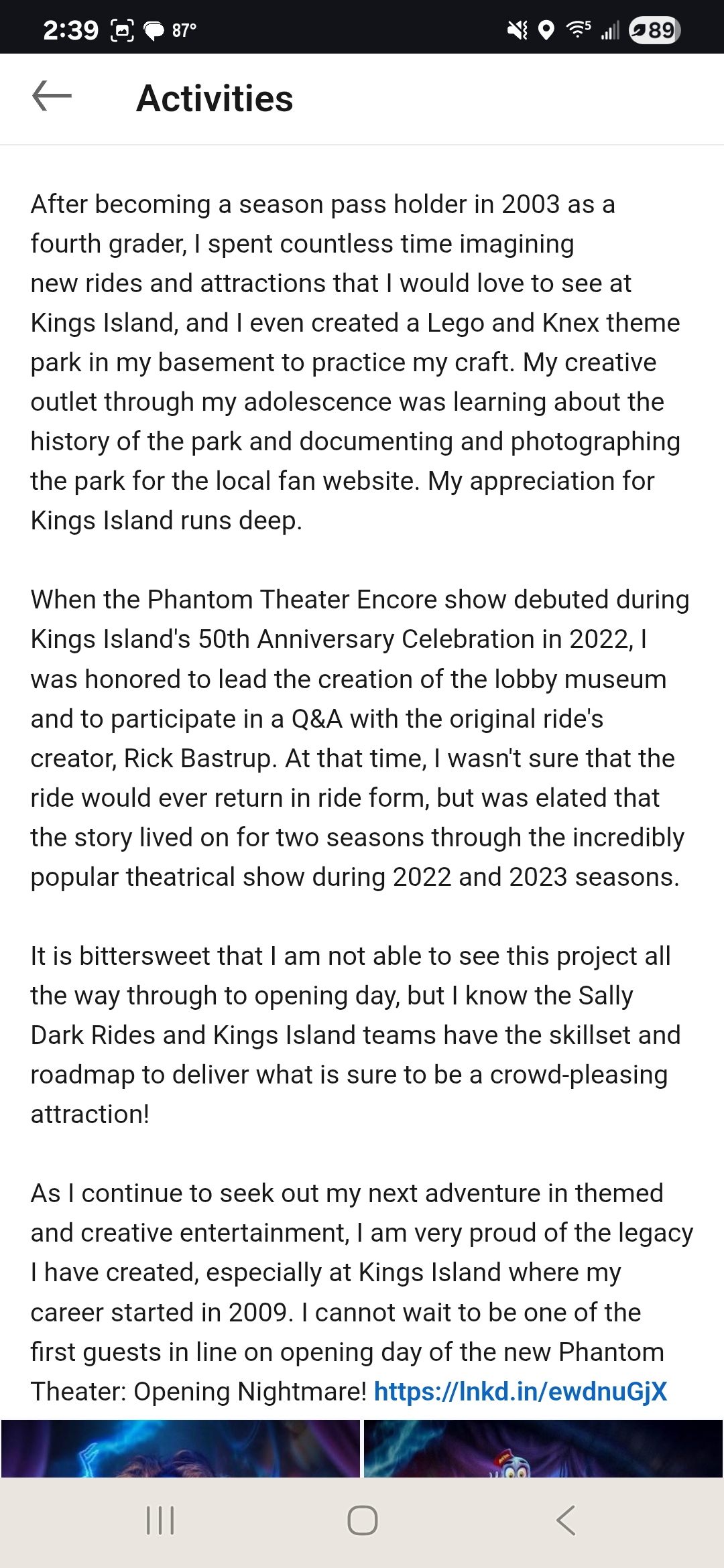Open the left post image with blue lightning
724x1568 pixels.
(181, 1448)
